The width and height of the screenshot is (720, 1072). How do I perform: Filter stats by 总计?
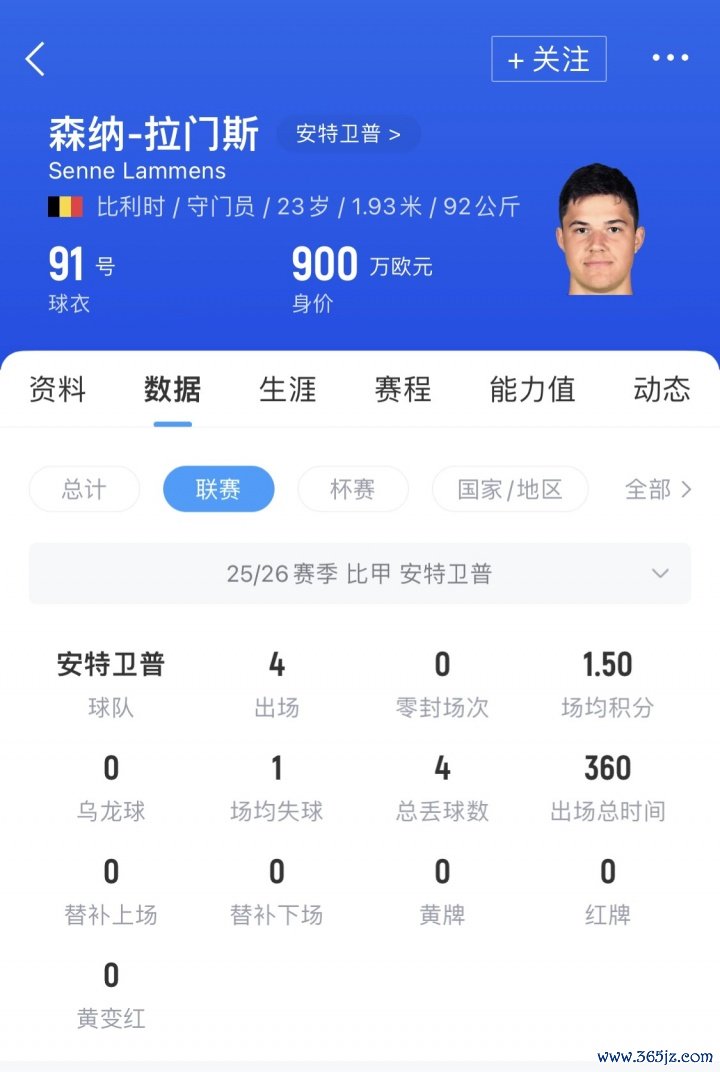point(84,489)
